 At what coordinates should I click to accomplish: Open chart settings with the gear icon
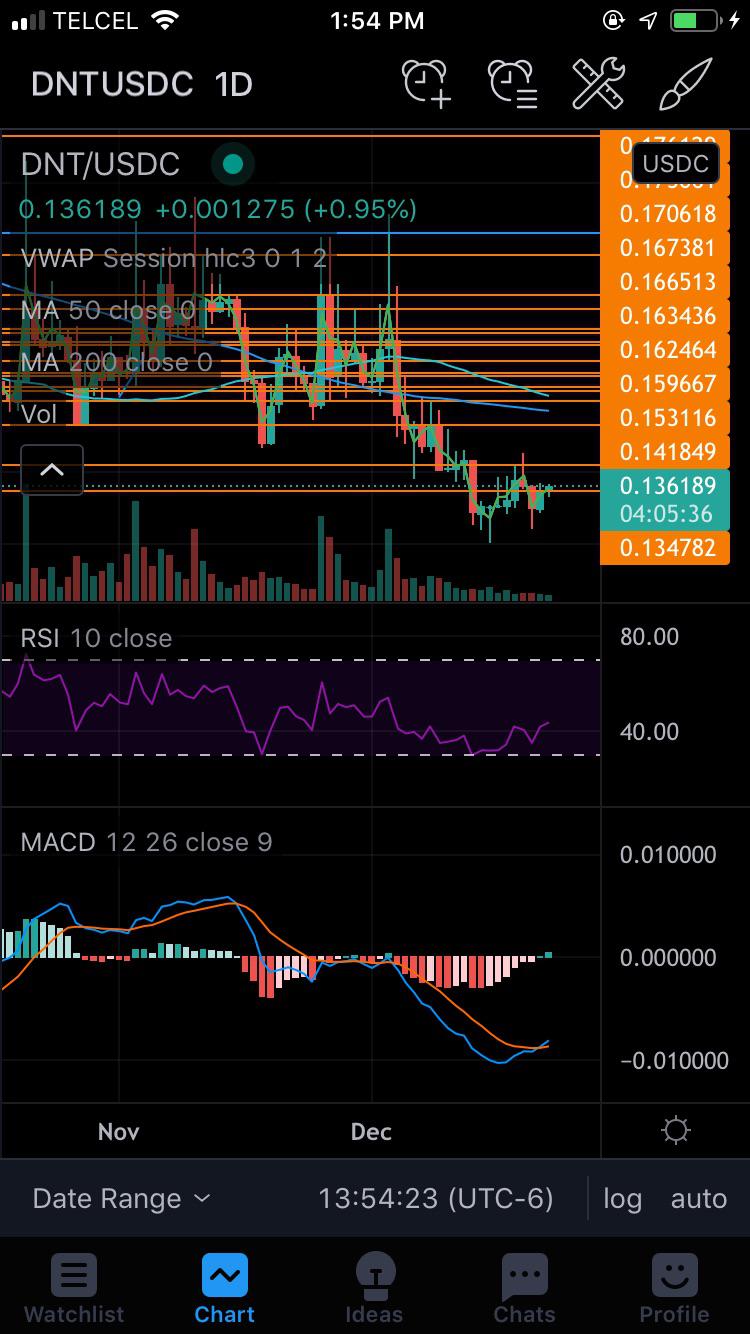point(675,1129)
